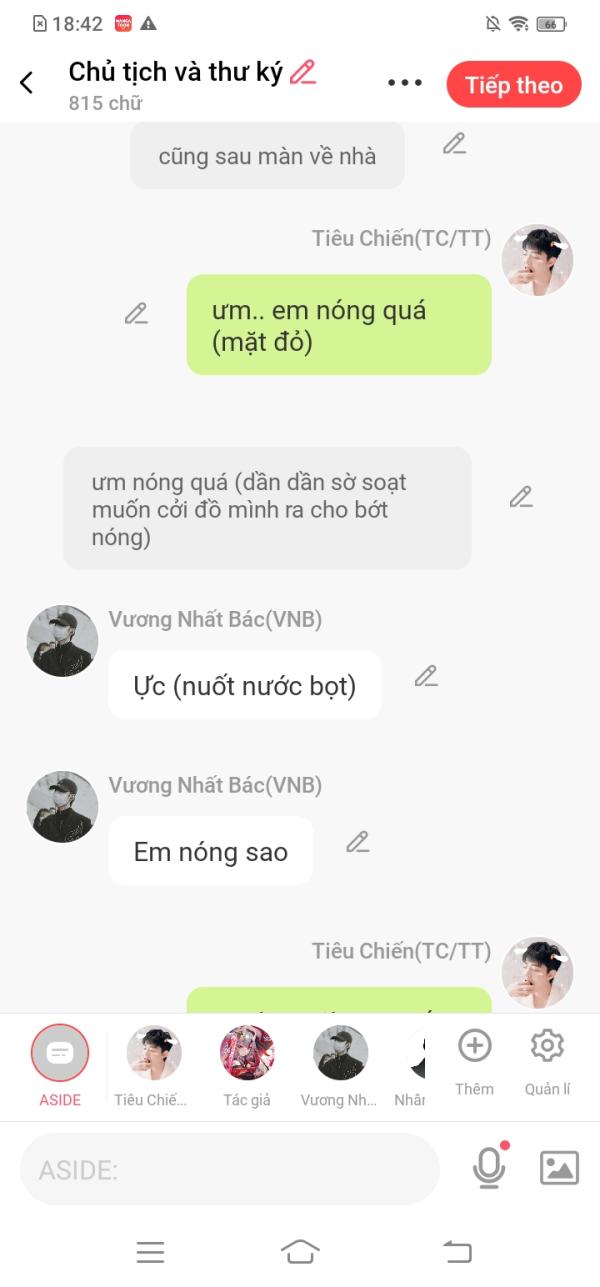
Task: Edit the title Chủ tịch và thư ký
Action: (x=302, y=72)
